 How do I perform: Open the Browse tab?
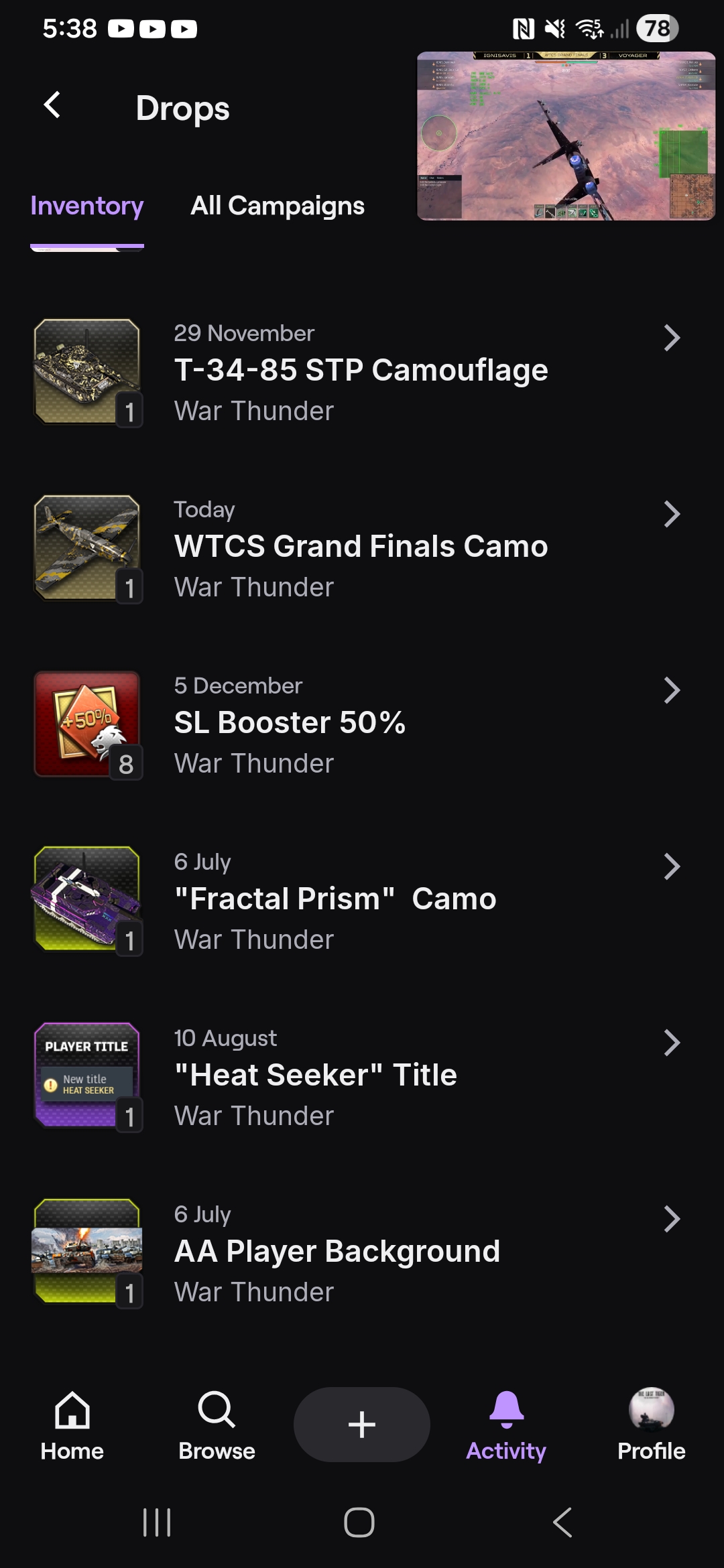pyautogui.click(x=217, y=1425)
